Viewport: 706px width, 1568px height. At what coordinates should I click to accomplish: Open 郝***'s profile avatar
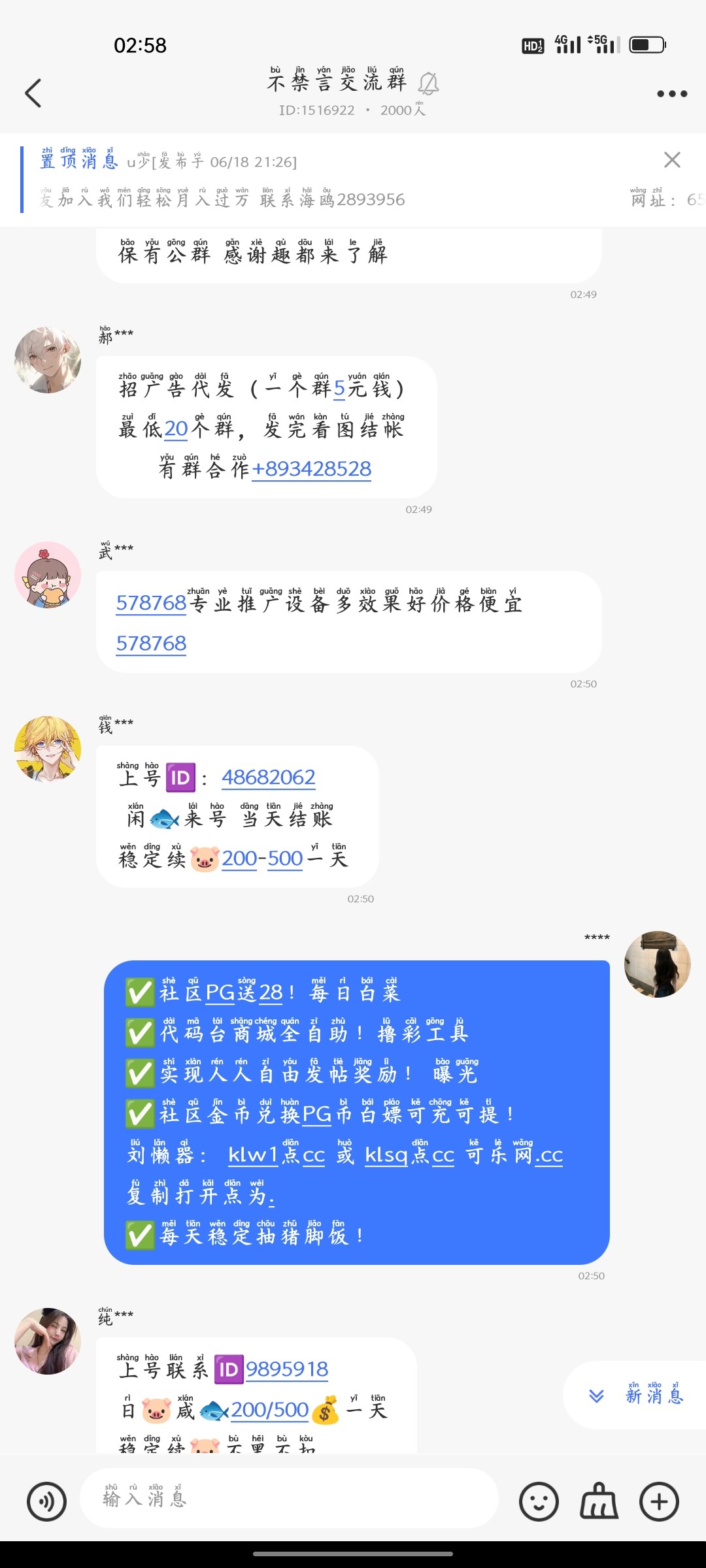pos(48,360)
